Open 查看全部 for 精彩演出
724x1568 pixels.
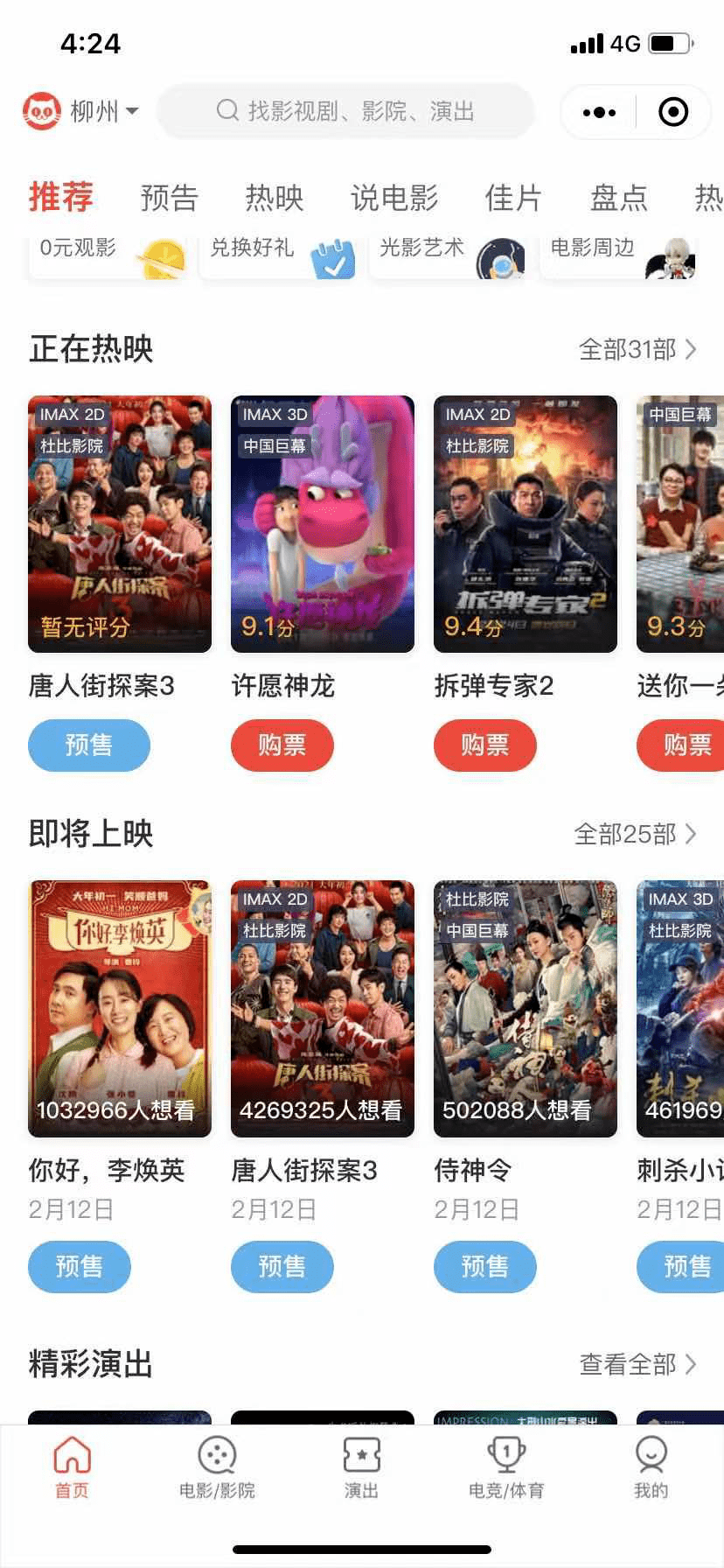(638, 1363)
